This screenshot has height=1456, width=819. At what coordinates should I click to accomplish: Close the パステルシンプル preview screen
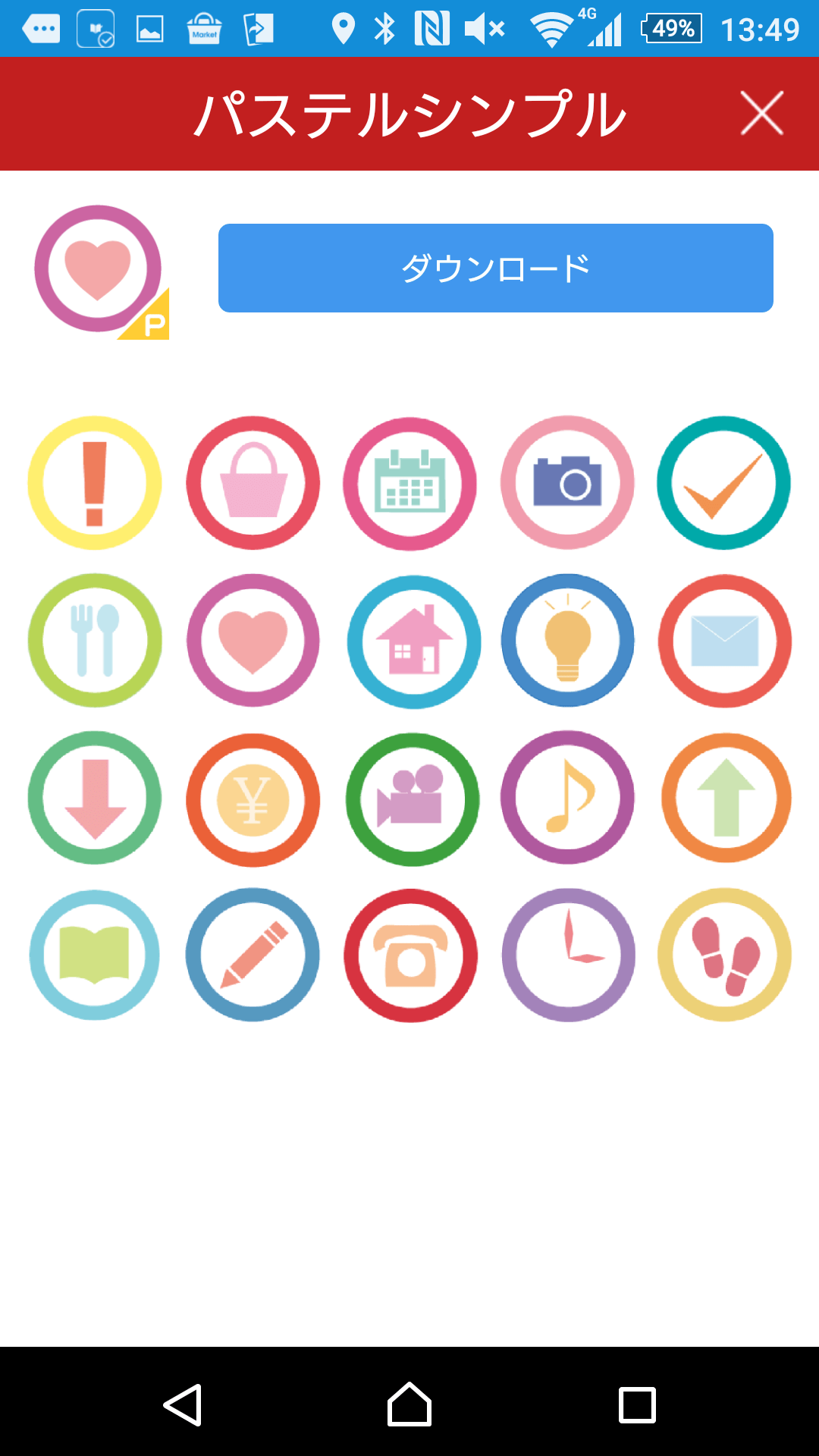point(761,114)
